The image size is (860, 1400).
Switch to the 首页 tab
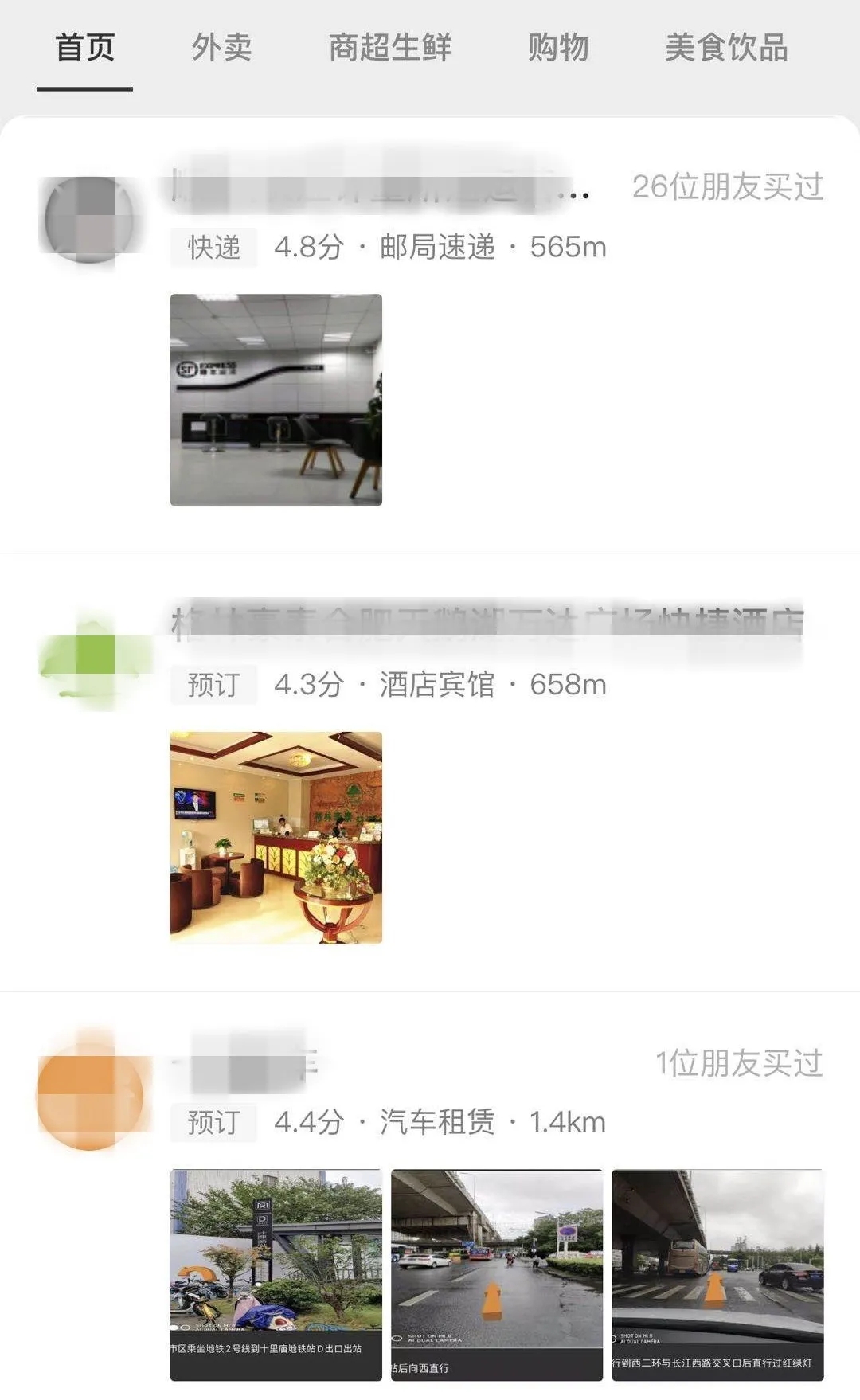85,48
